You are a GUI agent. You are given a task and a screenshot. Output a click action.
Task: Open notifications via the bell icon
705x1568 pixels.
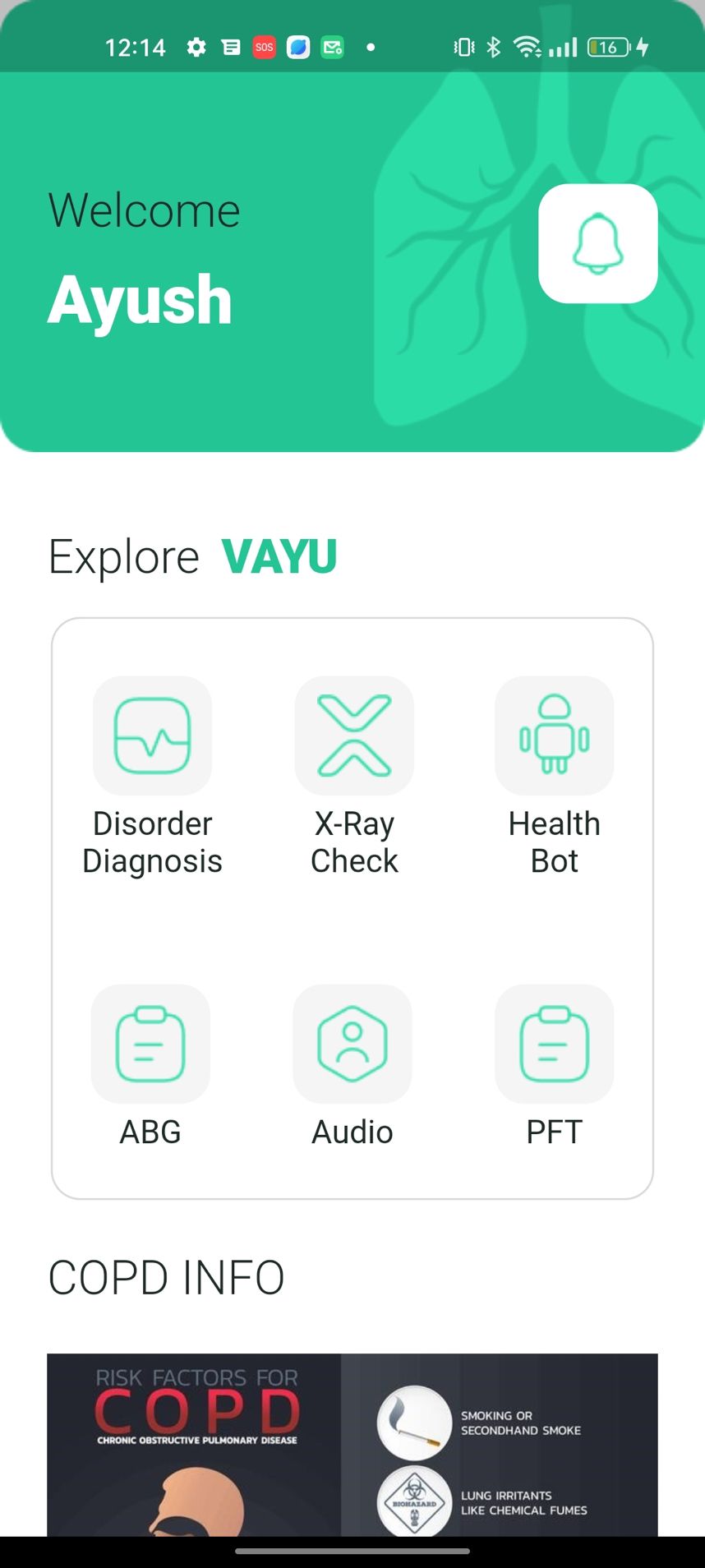point(597,244)
